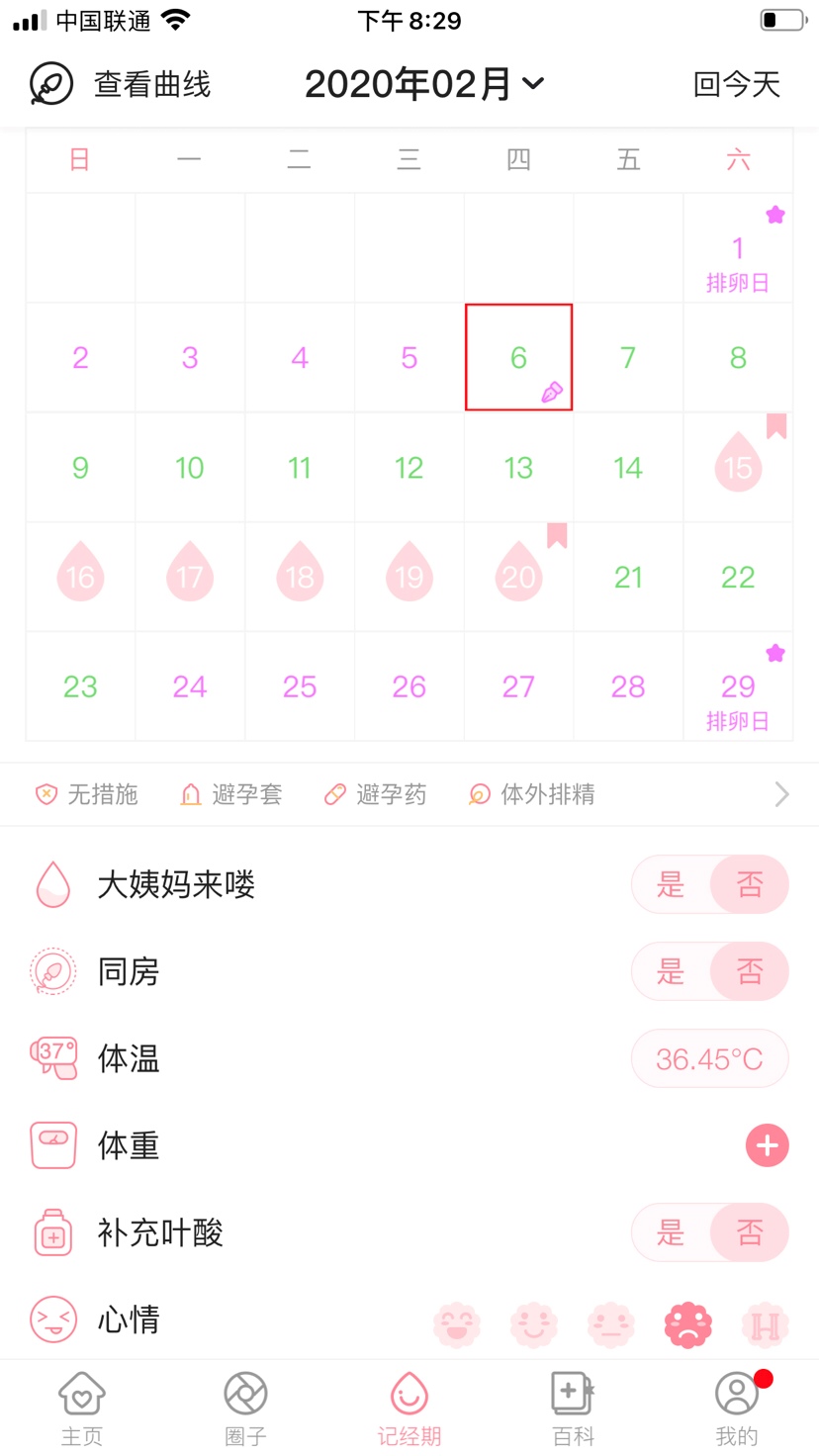Screen dimensions: 819x1456
Task: Choose the 避孕套 contraception option
Action: click(x=231, y=794)
